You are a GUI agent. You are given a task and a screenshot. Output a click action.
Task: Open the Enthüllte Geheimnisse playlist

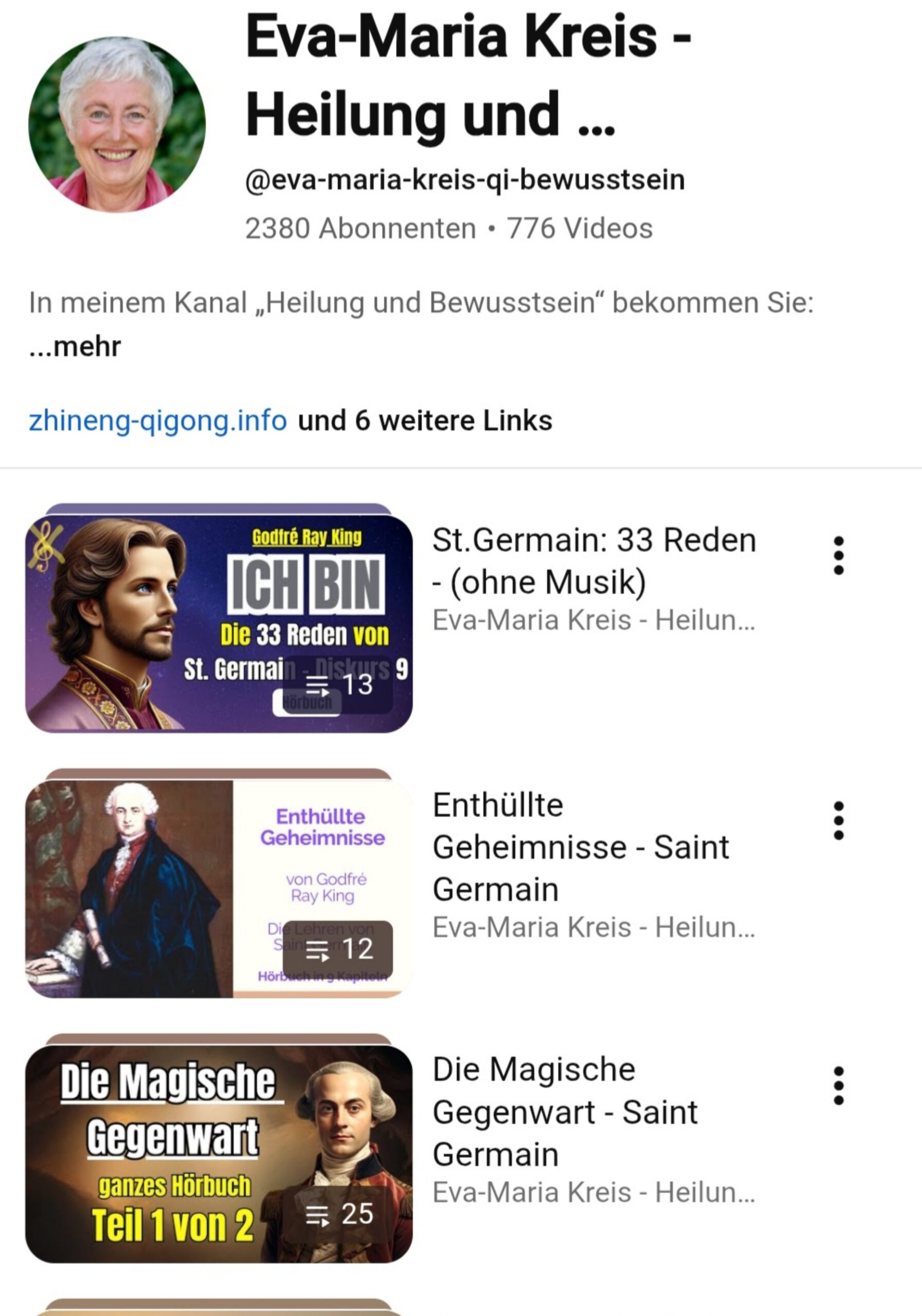tap(219, 888)
